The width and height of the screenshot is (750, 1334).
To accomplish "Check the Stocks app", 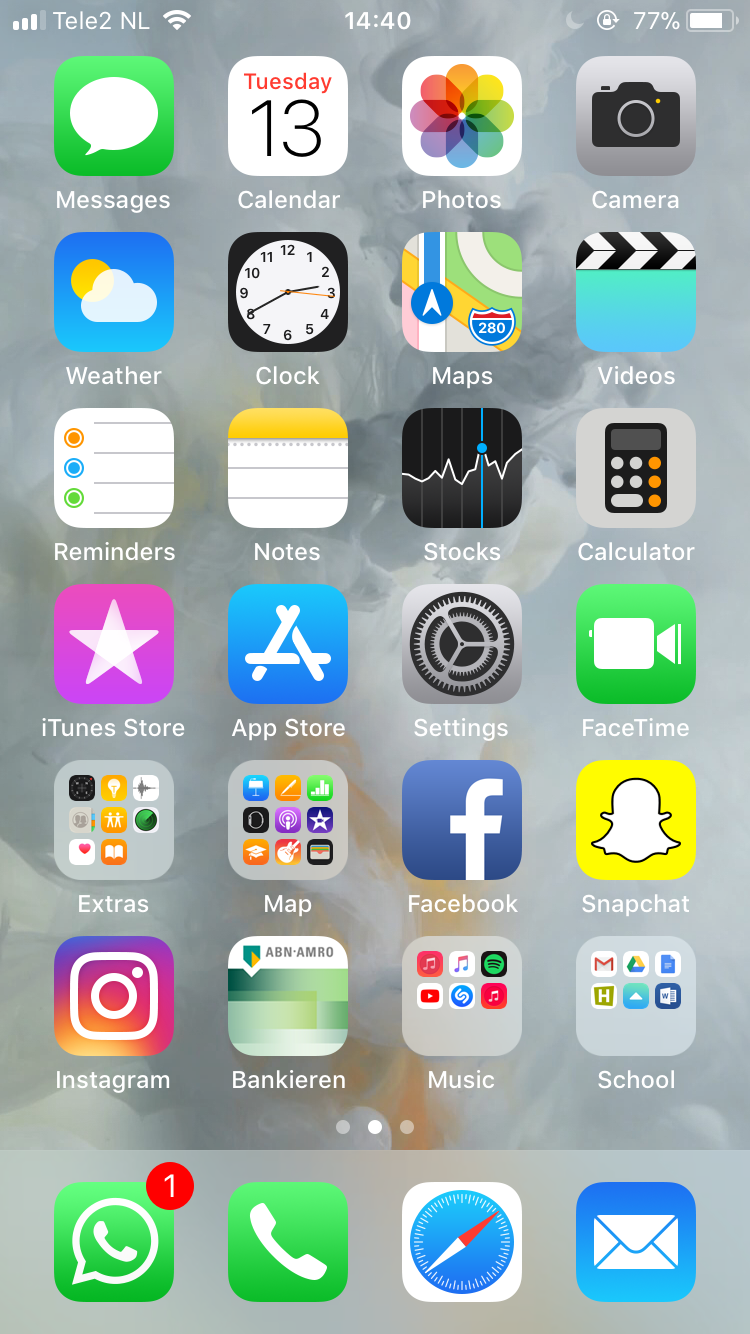I will pyautogui.click(x=461, y=468).
